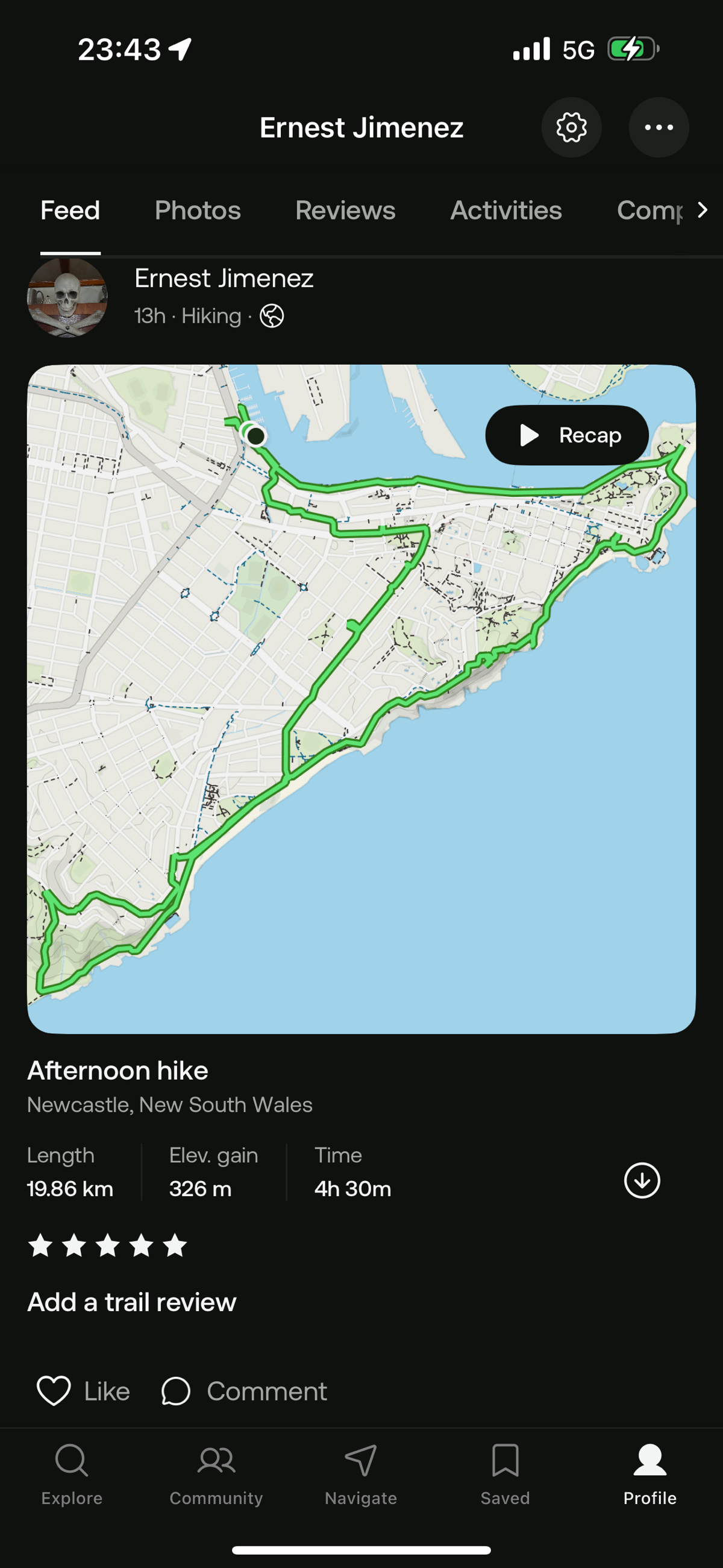The width and height of the screenshot is (723, 1568).
Task: Switch to the Navigate tab
Action: click(361, 1473)
